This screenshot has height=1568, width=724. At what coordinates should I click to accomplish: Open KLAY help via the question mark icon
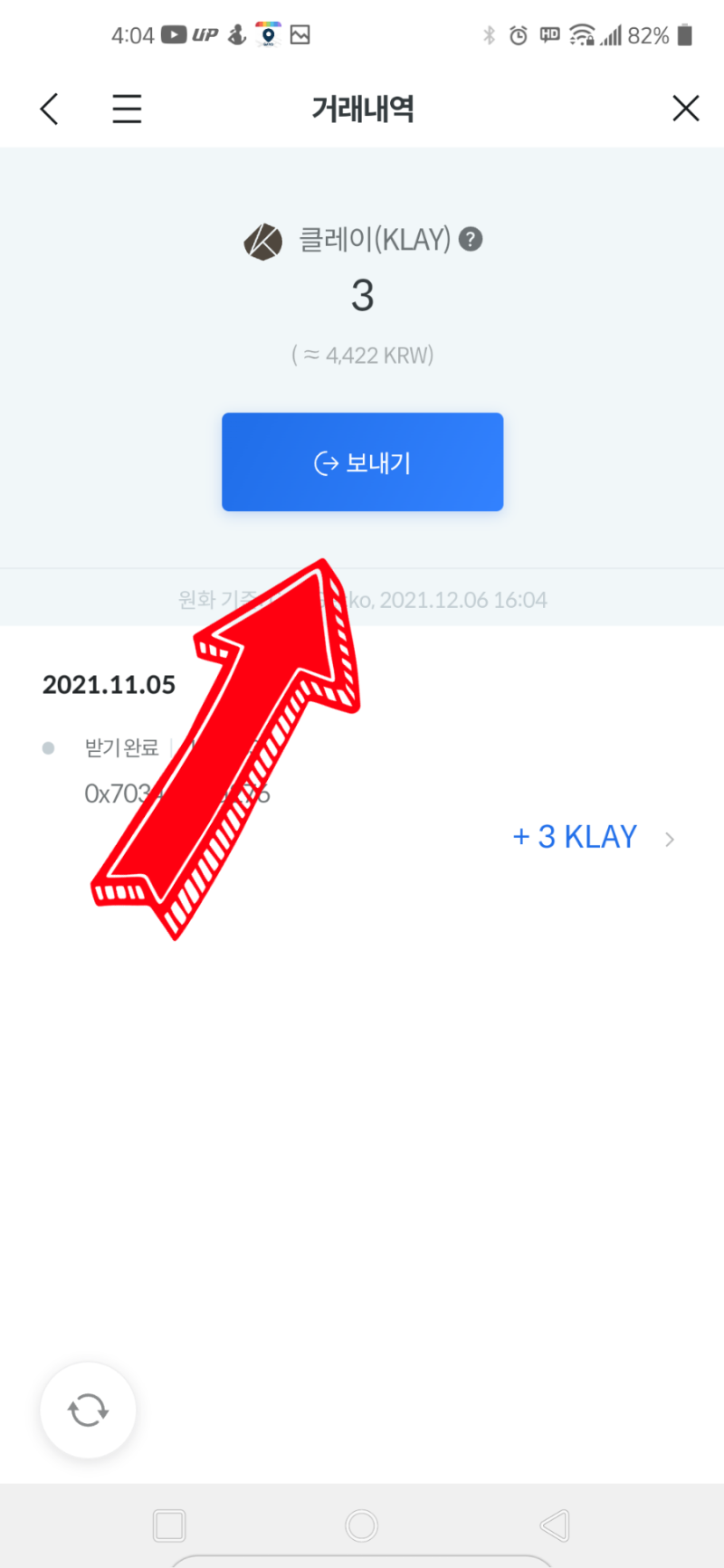[470, 240]
